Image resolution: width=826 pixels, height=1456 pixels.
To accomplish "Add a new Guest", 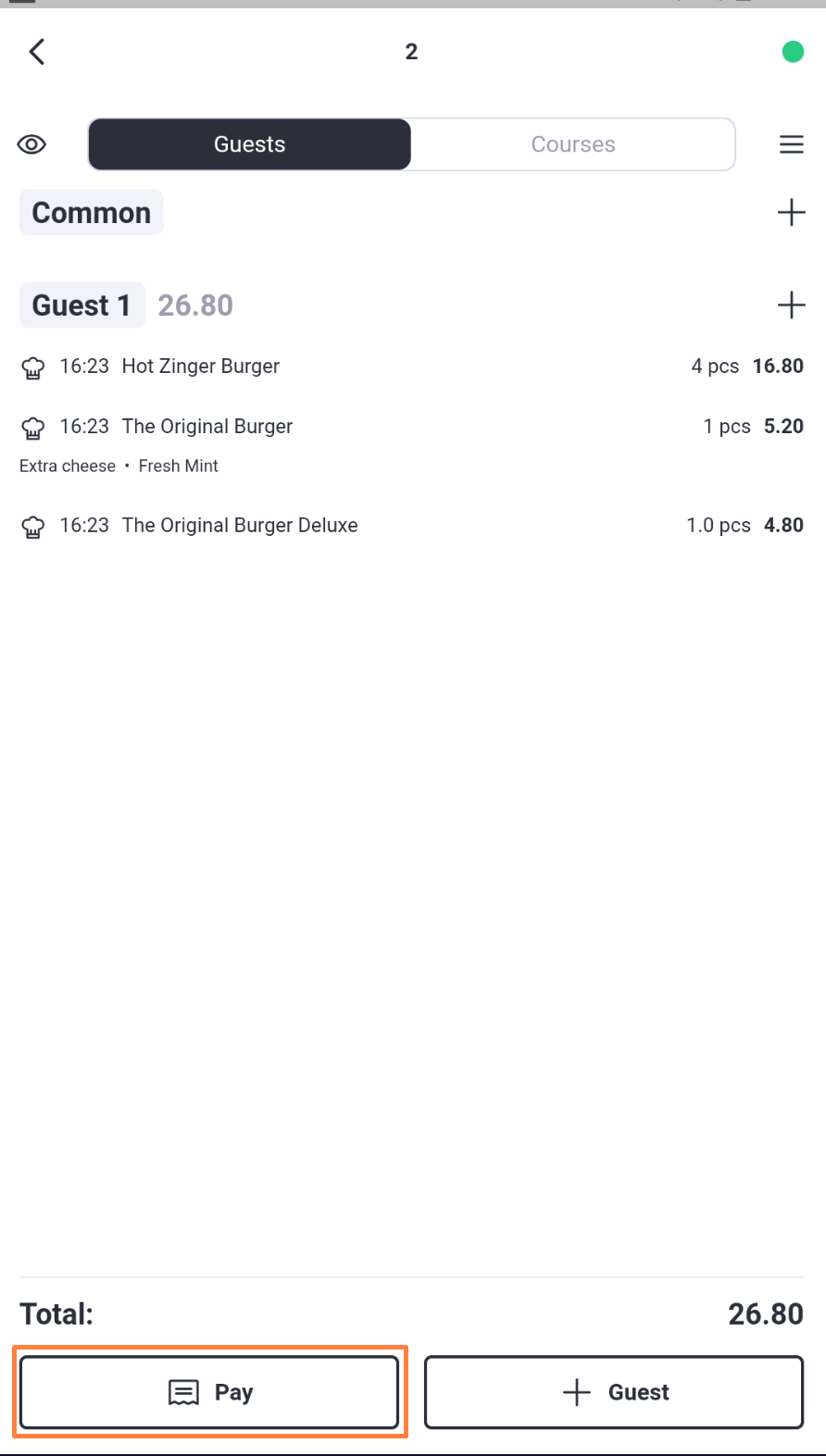I will pyautogui.click(x=613, y=1392).
